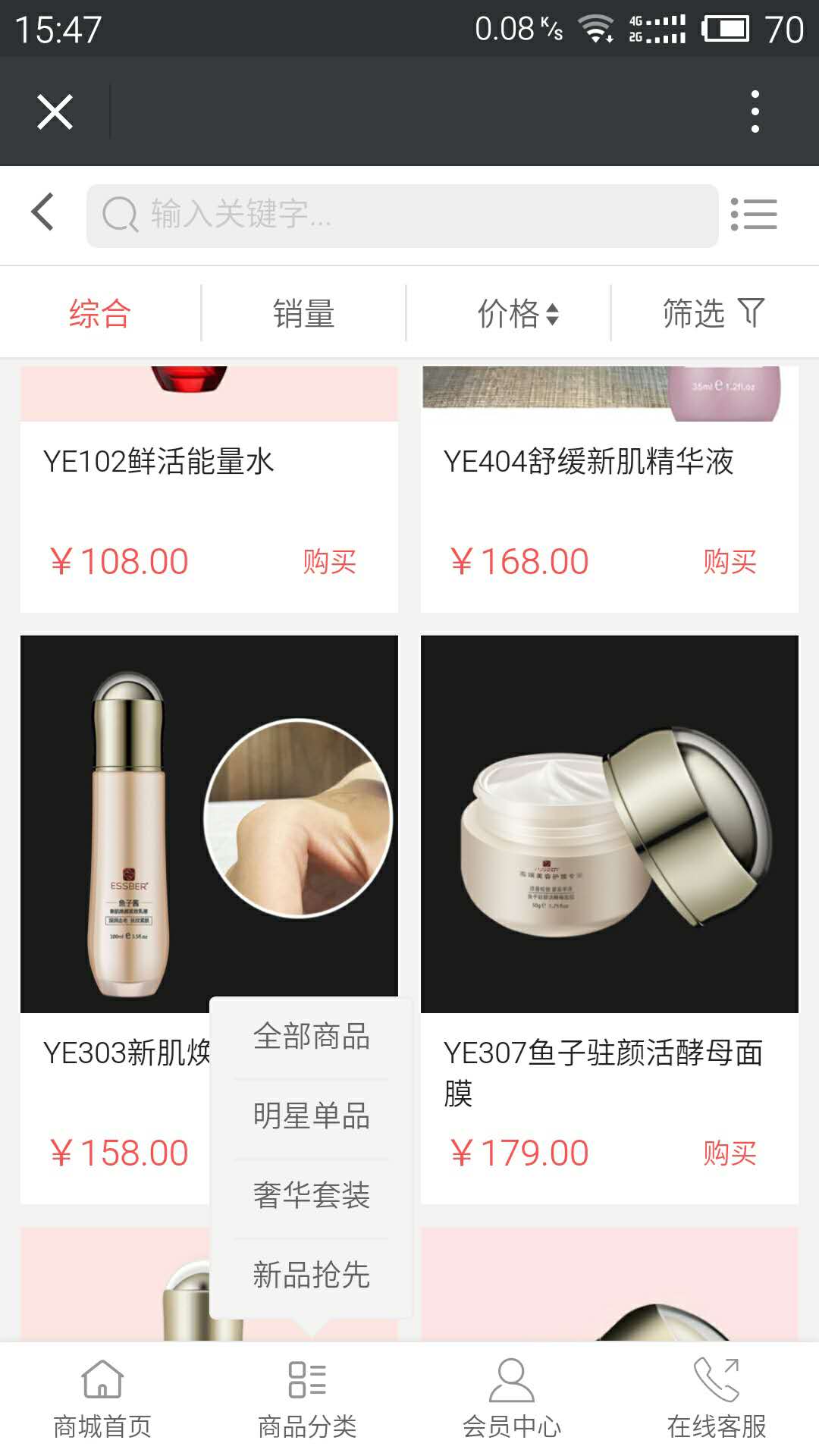The width and height of the screenshot is (819, 1456).
Task: Buy YE102鲜活能量水 via its 购买 button
Action: (329, 561)
